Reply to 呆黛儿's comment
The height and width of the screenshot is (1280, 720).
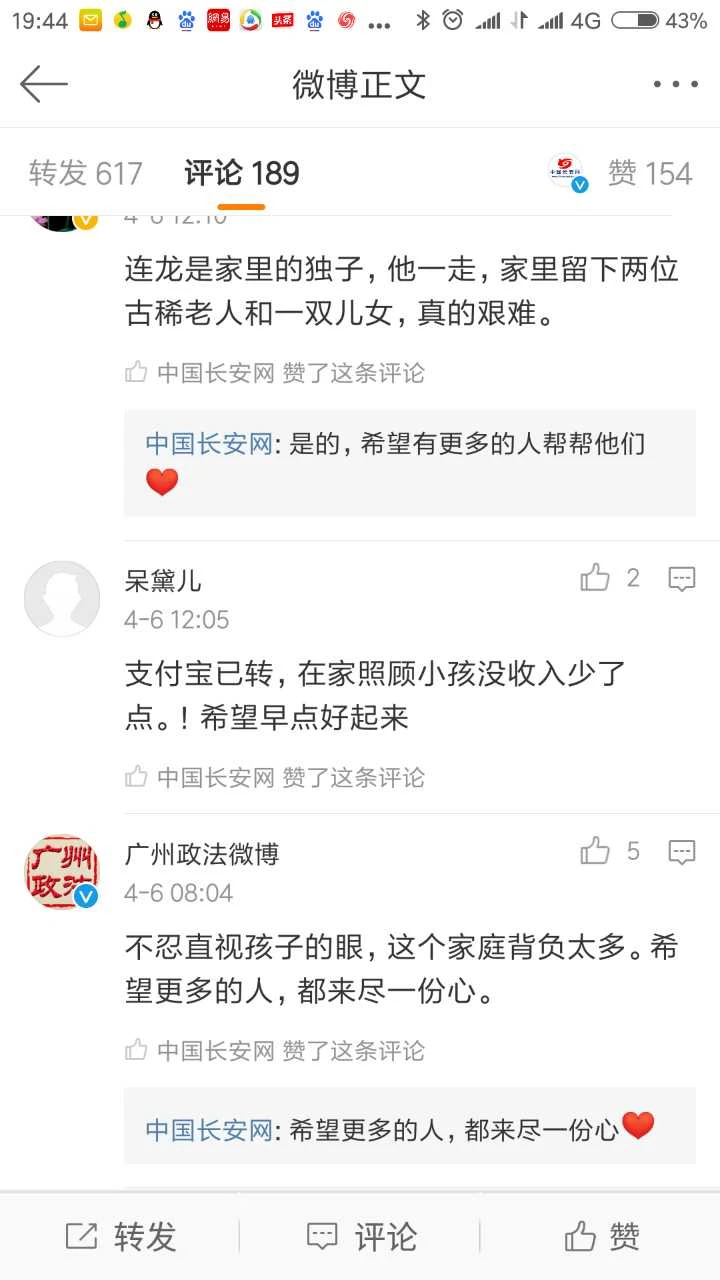click(681, 579)
